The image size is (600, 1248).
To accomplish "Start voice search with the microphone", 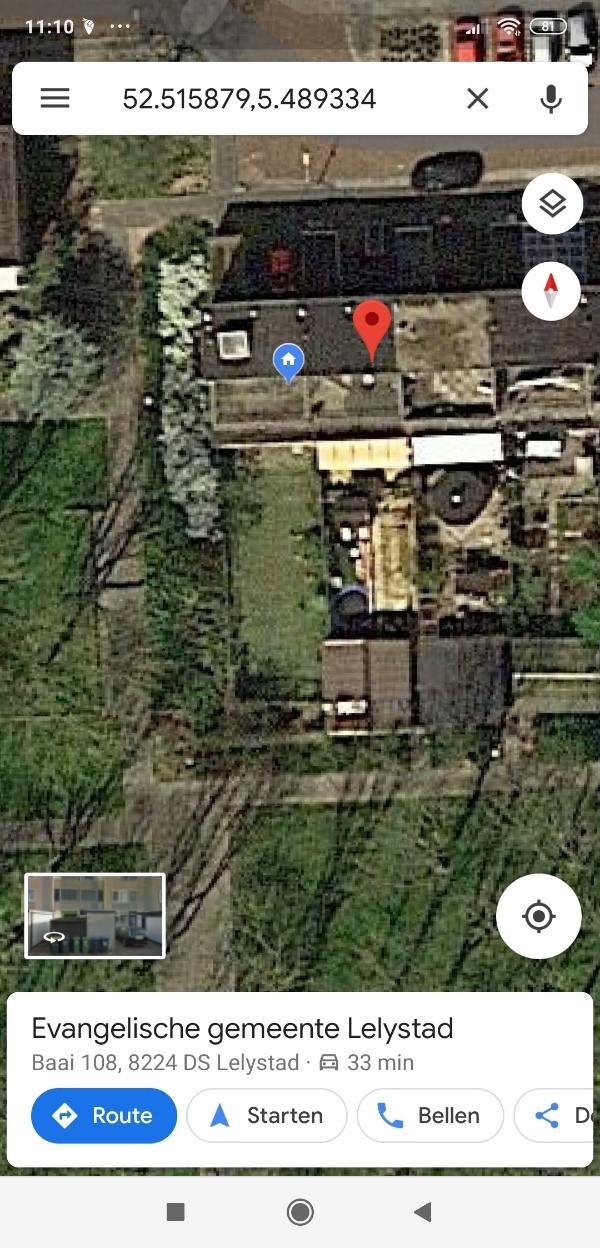I will coord(550,98).
